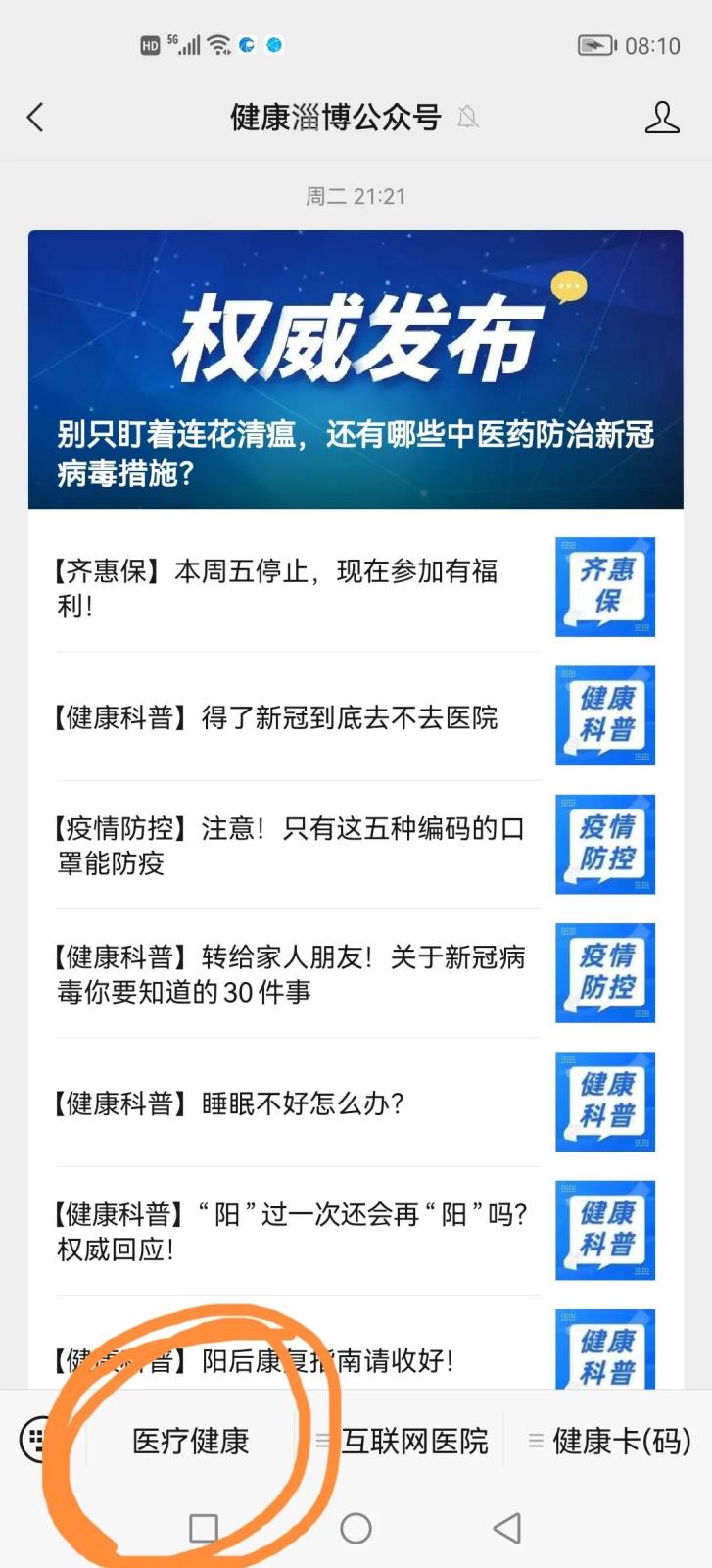Tap the 健康科普 icon beside sleep article
Image resolution: width=712 pixels, height=1568 pixels.
(x=604, y=1102)
